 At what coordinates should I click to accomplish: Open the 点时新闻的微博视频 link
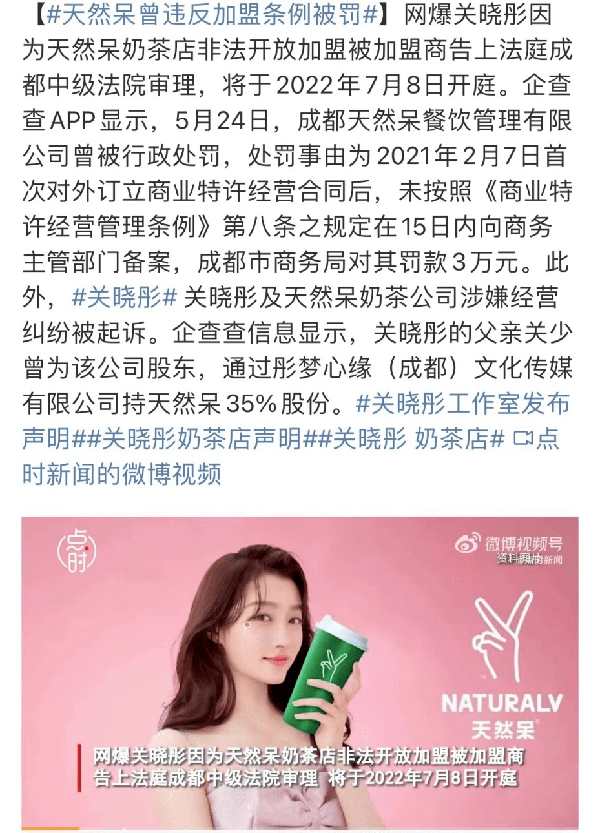tap(120, 474)
